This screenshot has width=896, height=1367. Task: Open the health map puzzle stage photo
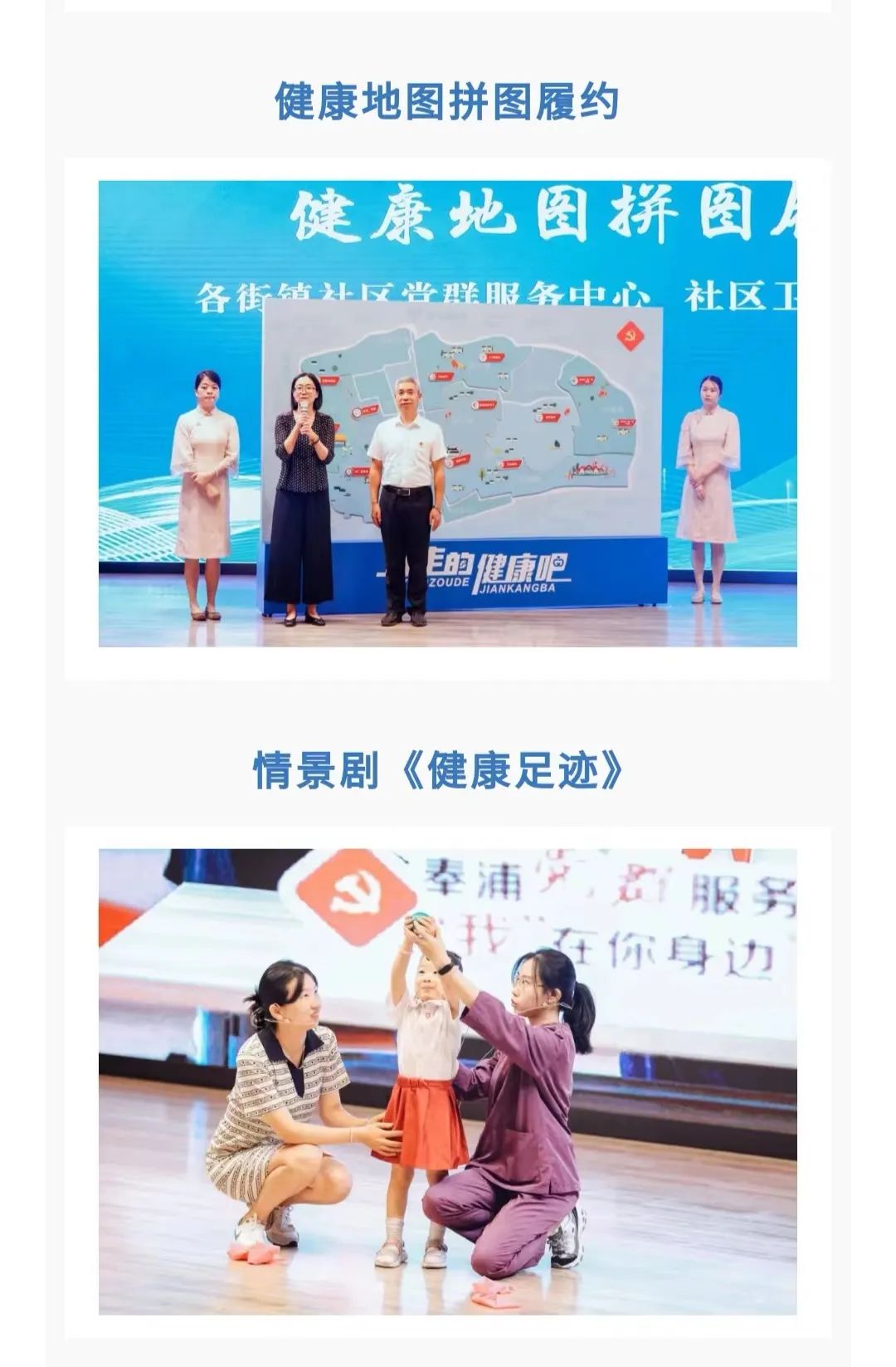[447, 413]
